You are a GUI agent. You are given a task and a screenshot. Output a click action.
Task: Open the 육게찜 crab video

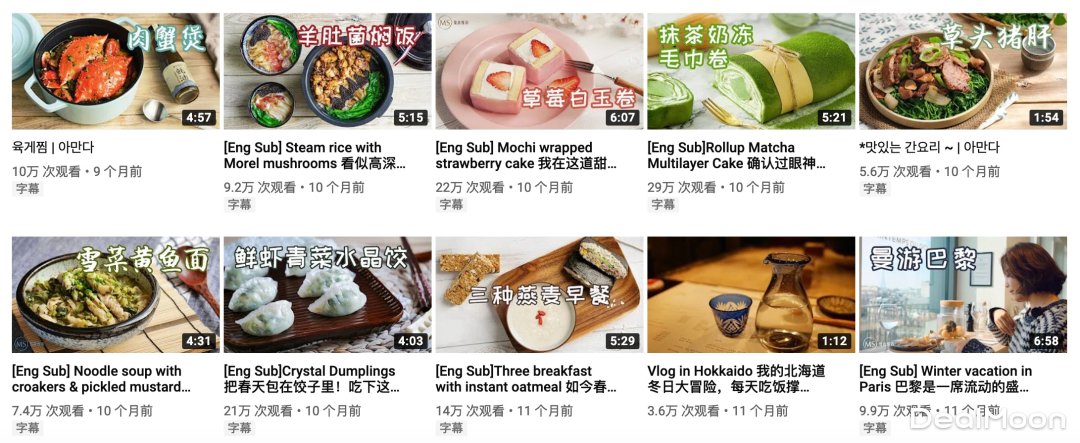click(x=115, y=71)
